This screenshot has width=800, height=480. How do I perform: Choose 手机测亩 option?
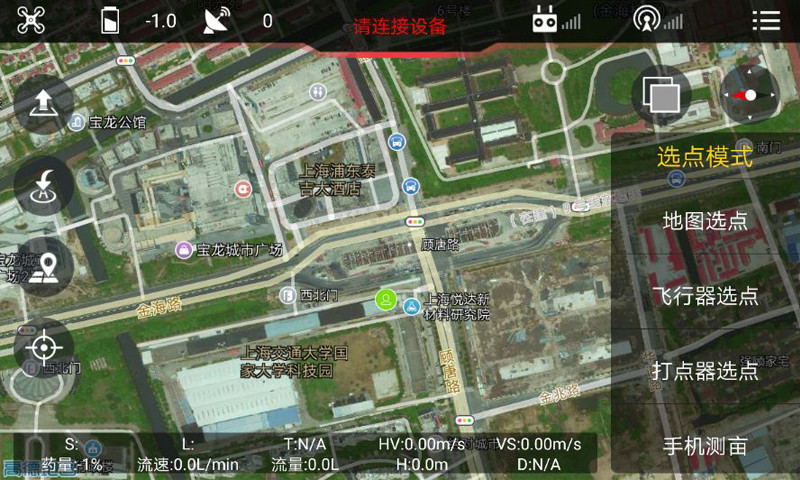705,447
